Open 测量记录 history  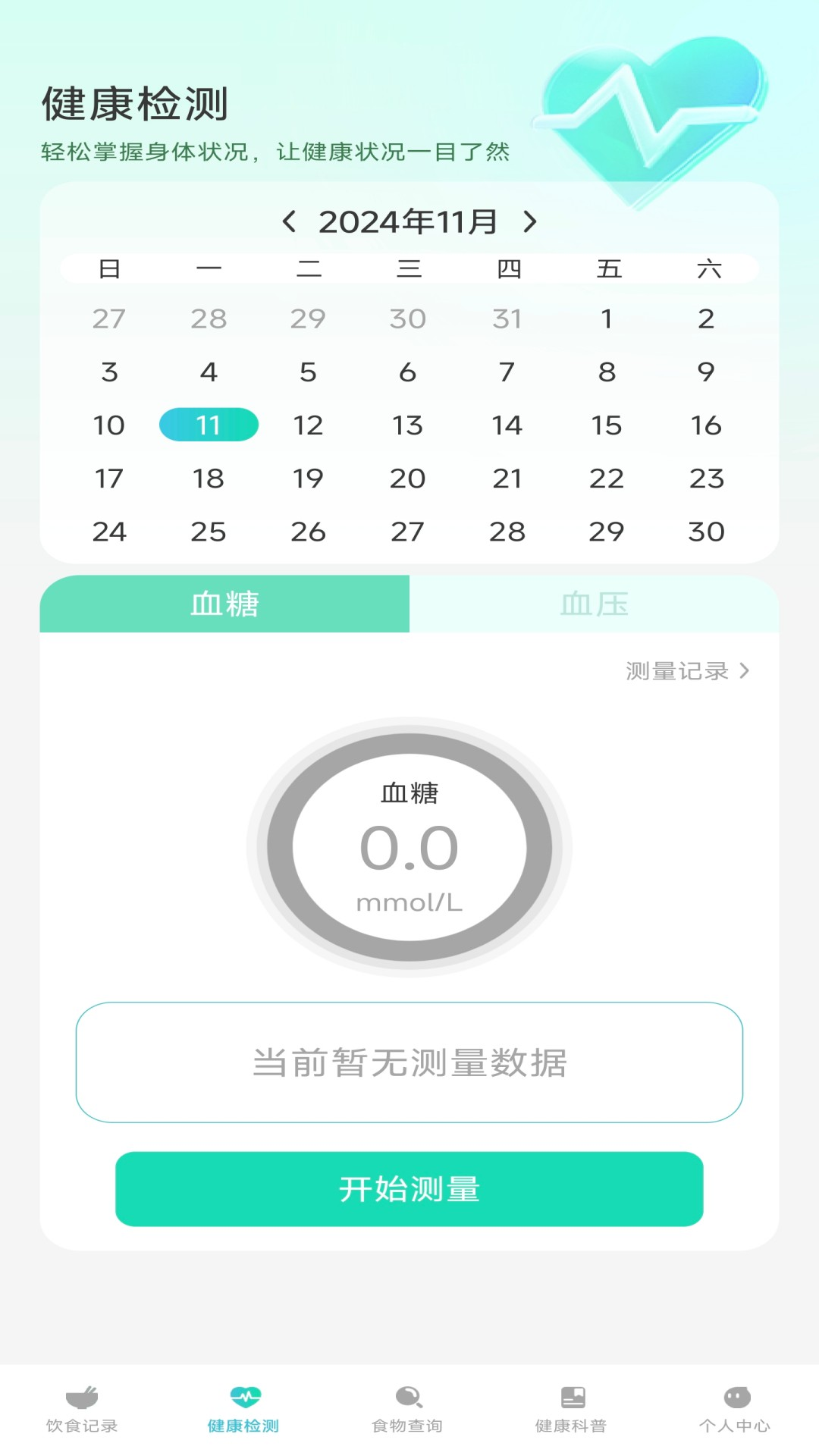click(x=687, y=671)
